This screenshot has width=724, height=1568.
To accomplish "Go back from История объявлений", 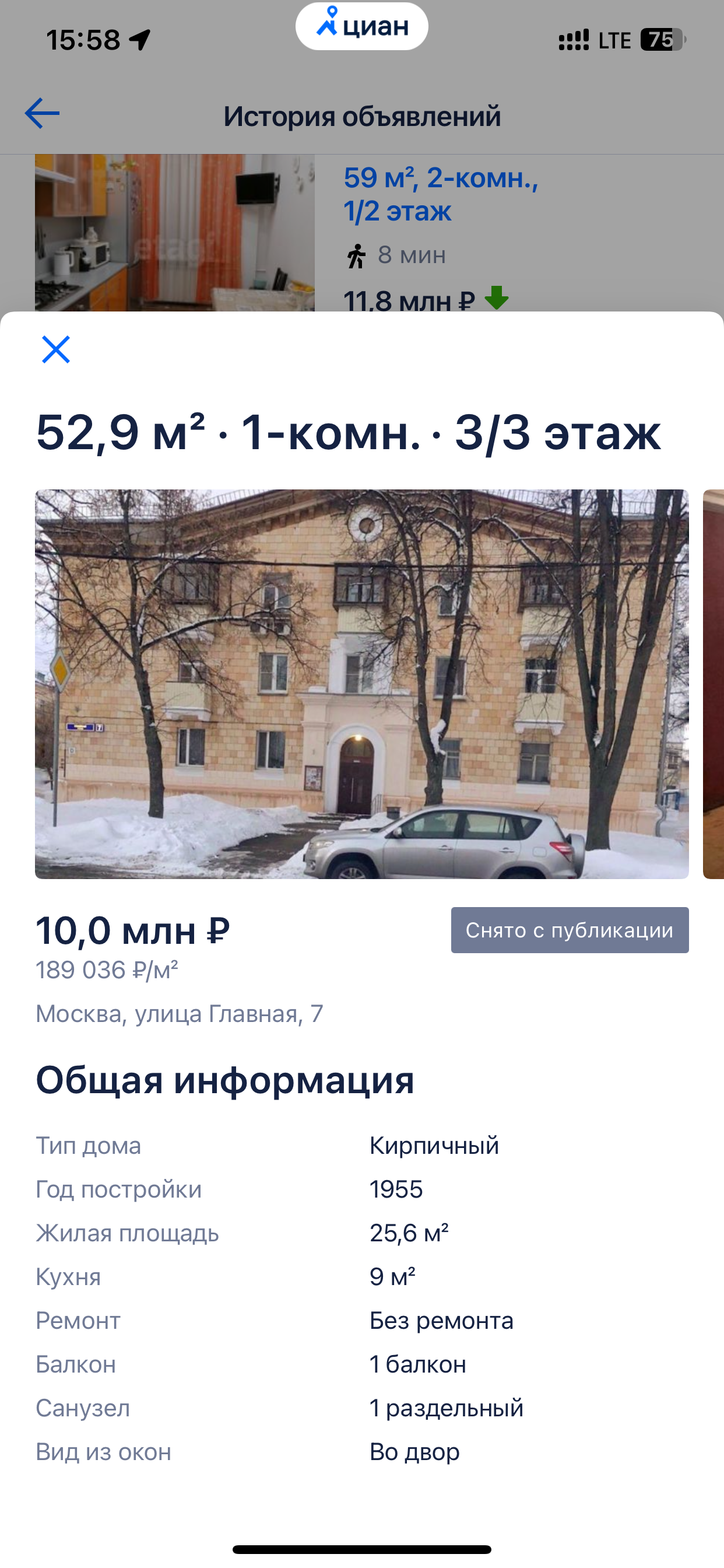I will click(x=42, y=114).
